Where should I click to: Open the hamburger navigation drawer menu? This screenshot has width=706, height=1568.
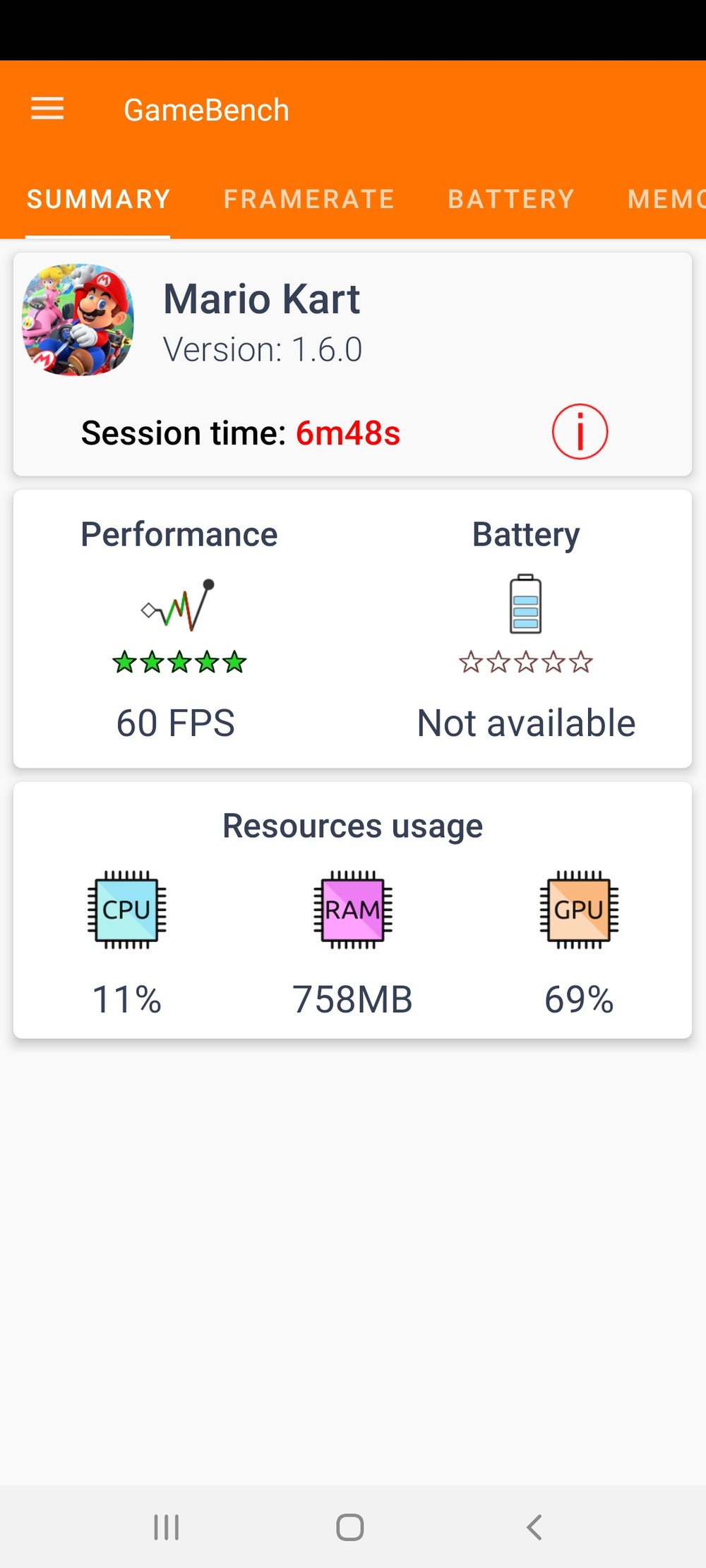point(47,109)
